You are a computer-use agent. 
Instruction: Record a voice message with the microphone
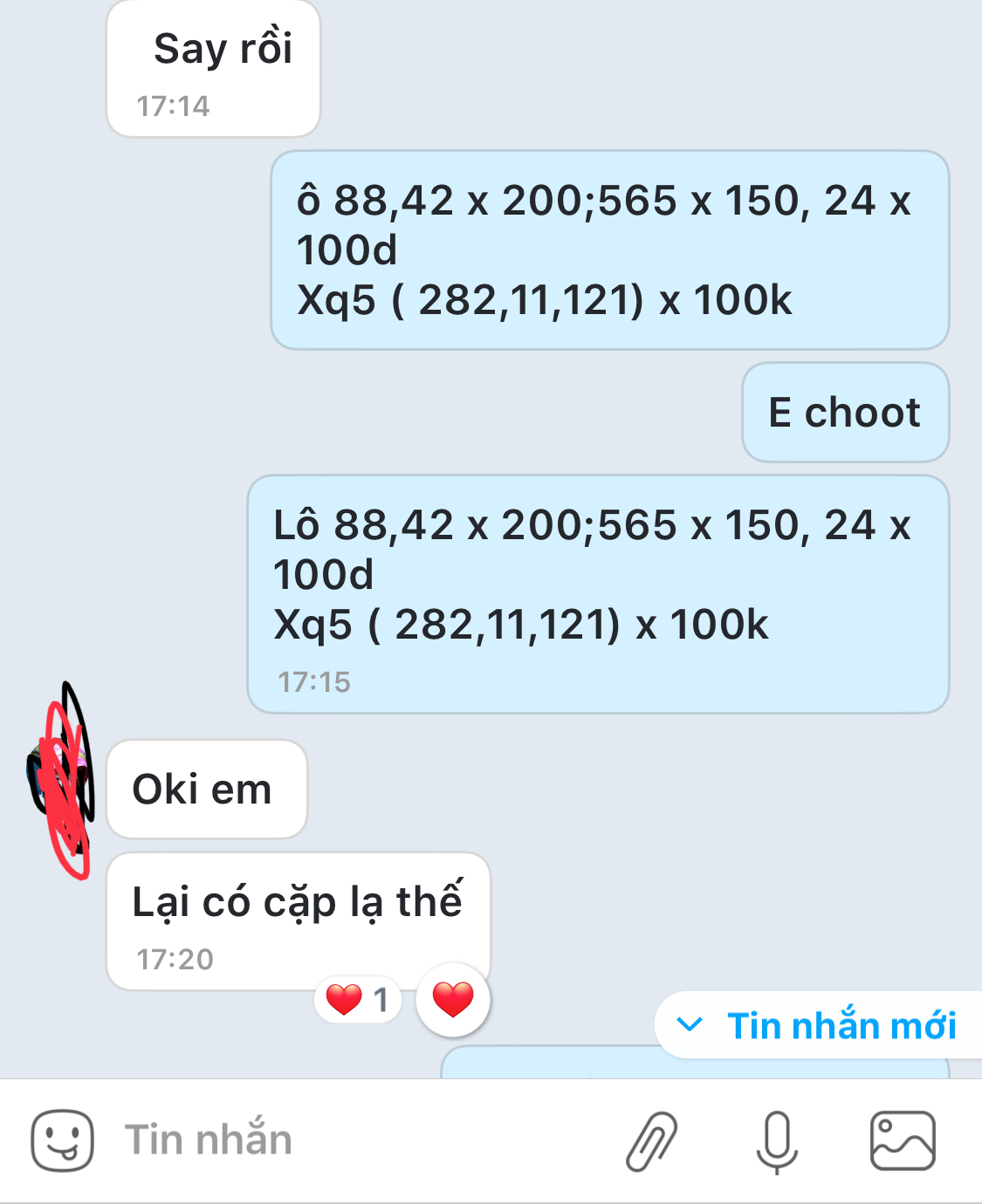pyautogui.click(x=777, y=1141)
